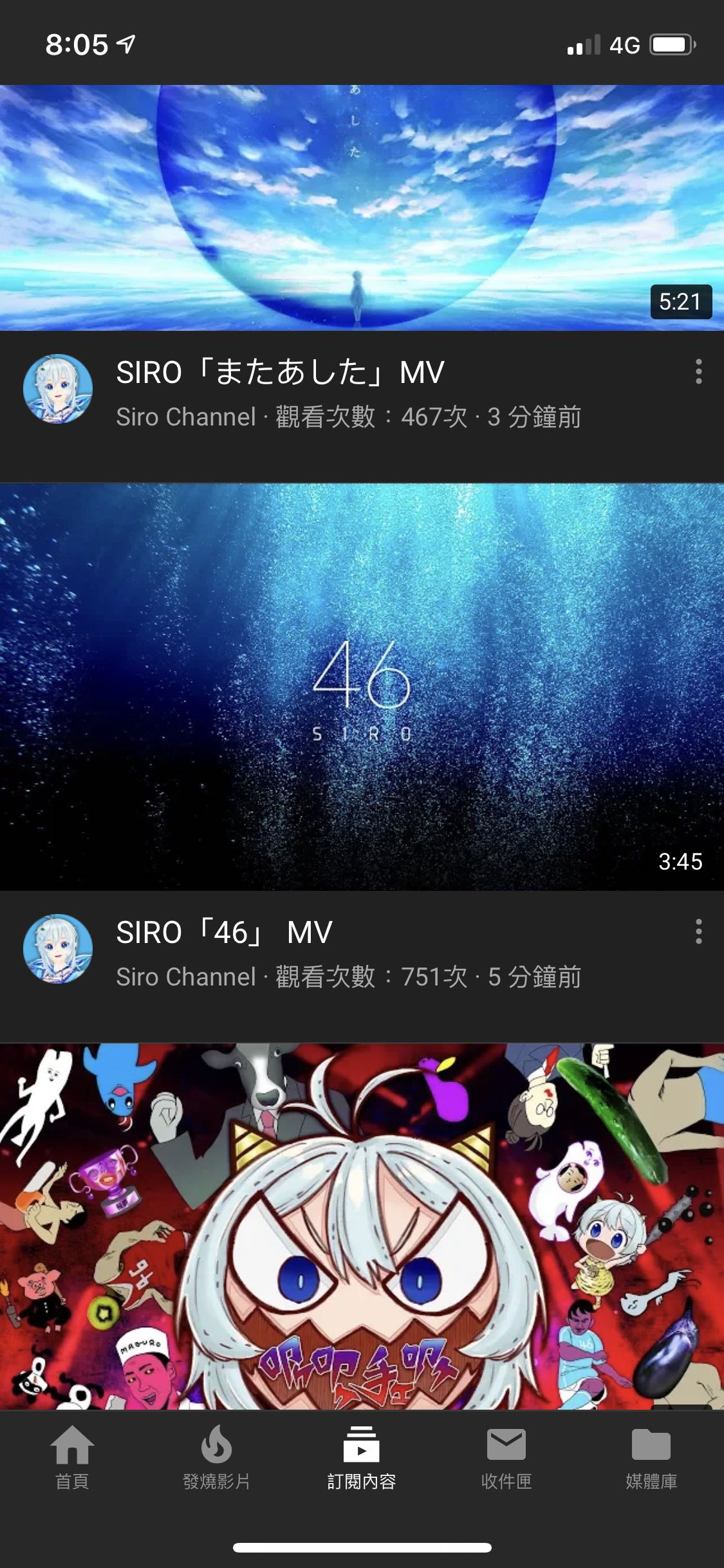Open the SIRO「またあした」MV title

coord(280,372)
